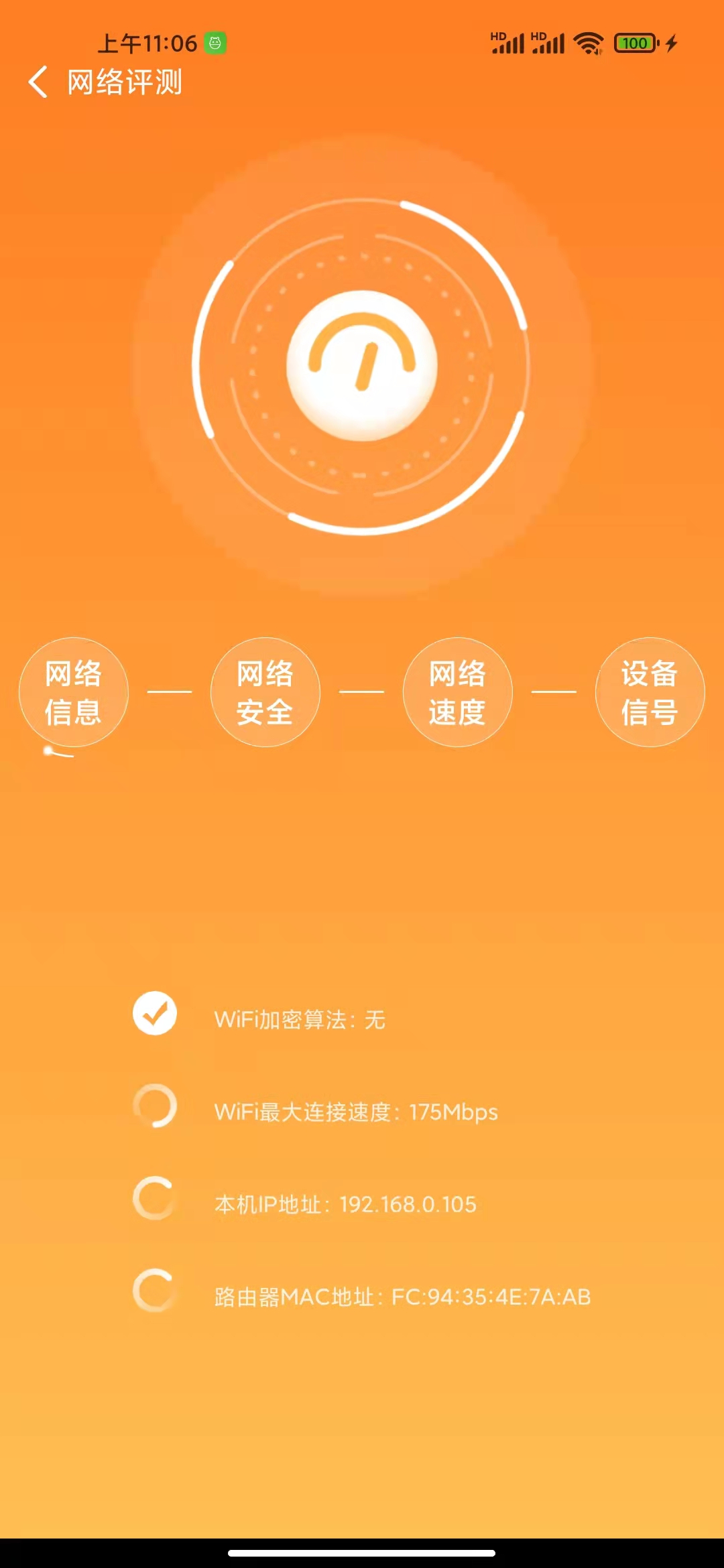Viewport: 724px width, 1568px height.
Task: Select the 网络安全 step circle
Action: click(x=265, y=693)
